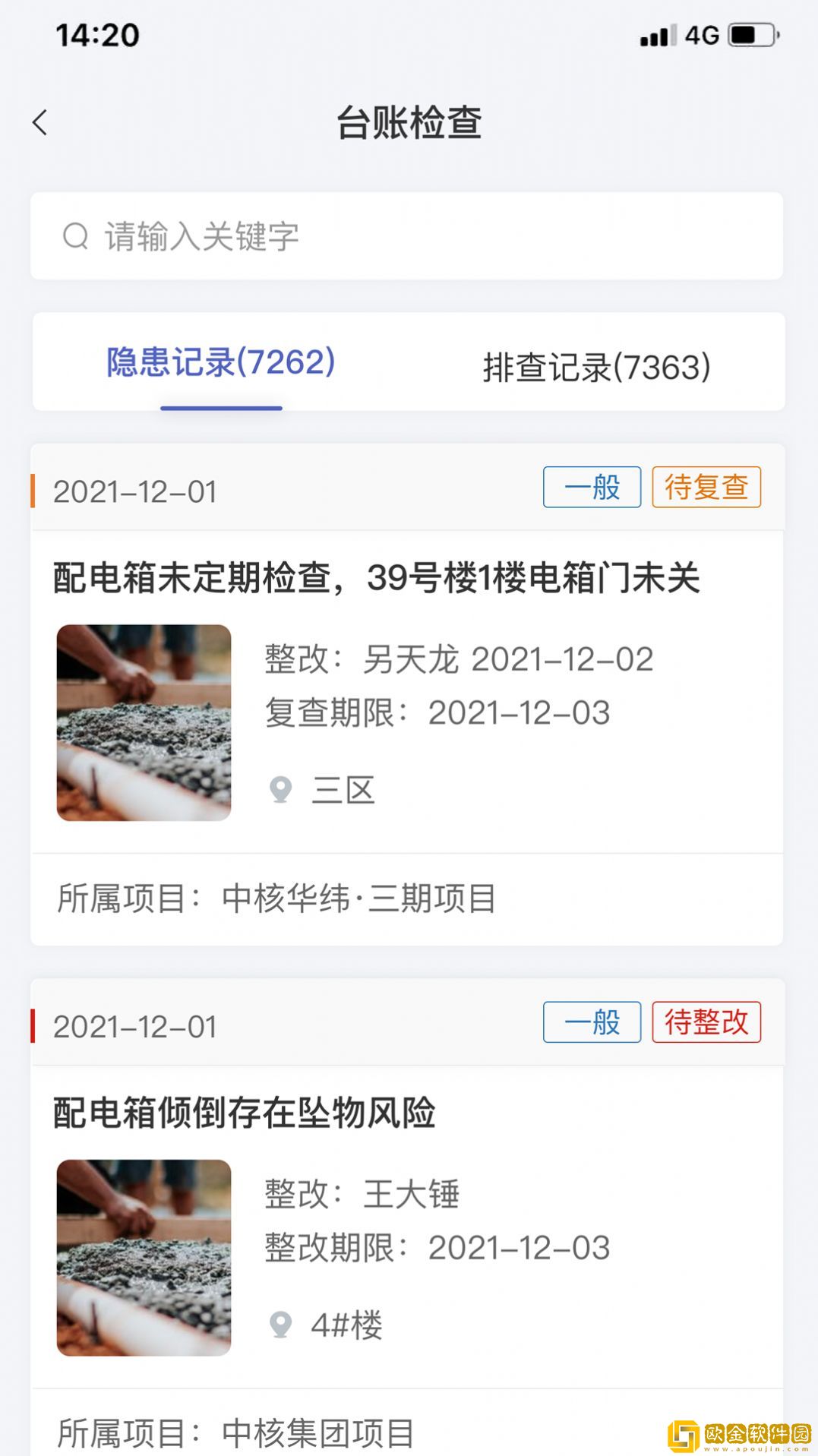Tap the 中核华纬·三期项目 project name

click(x=357, y=900)
